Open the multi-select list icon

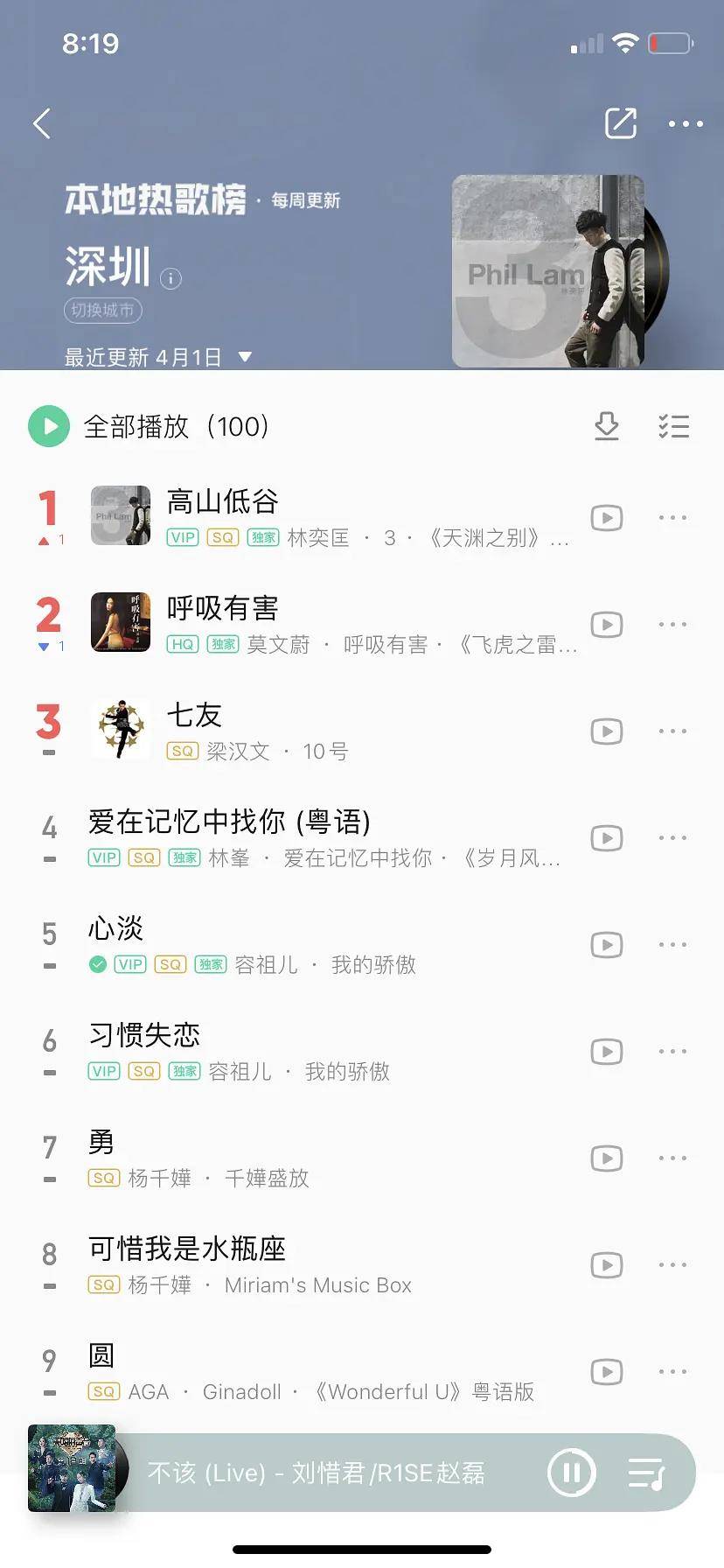click(x=673, y=426)
